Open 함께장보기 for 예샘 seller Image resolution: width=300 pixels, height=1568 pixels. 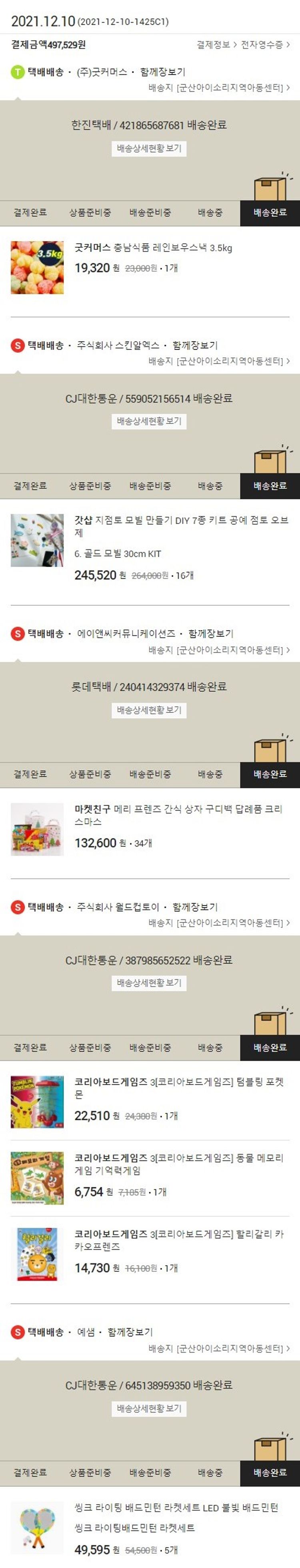(x=130, y=1332)
